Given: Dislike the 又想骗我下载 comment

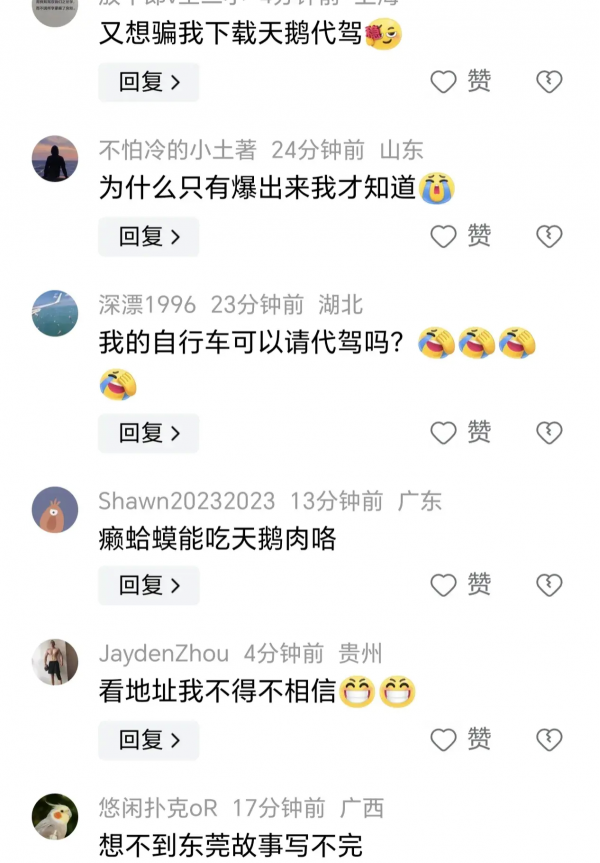Looking at the screenshot, I should (549, 82).
